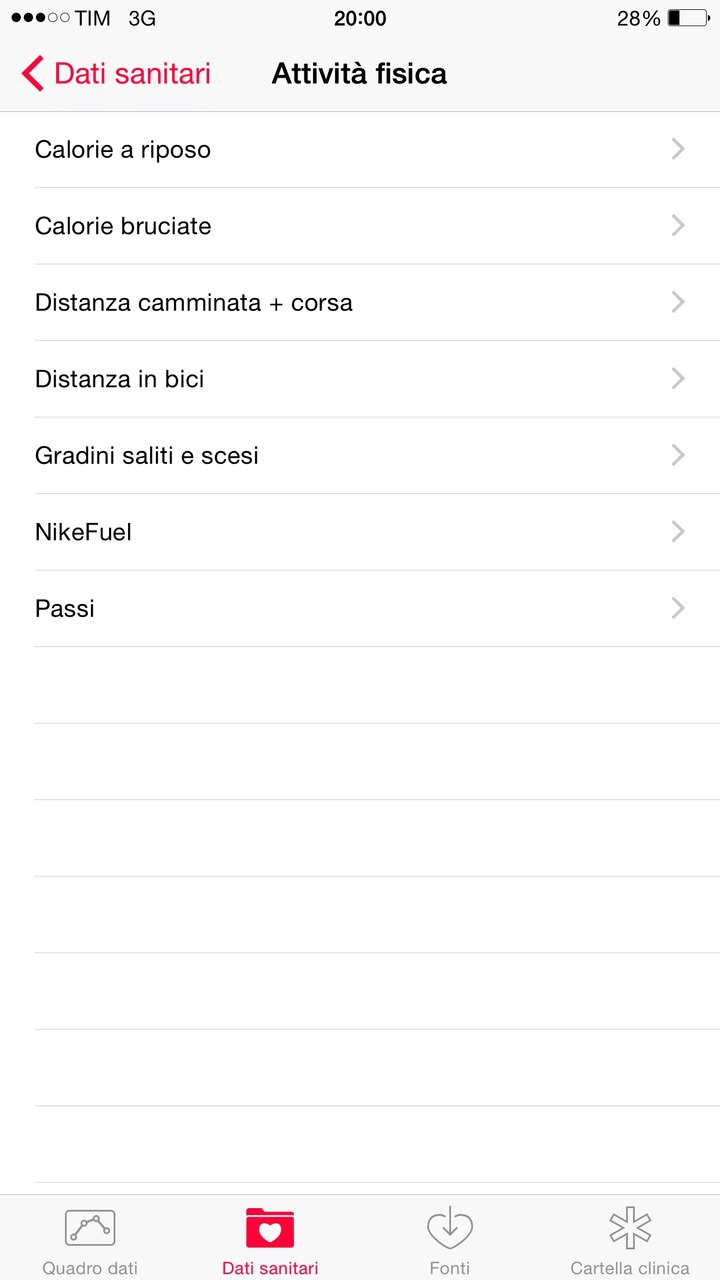Tap the Dati sanitari bottom tab
This screenshot has width=720, height=1280.
click(270, 1240)
